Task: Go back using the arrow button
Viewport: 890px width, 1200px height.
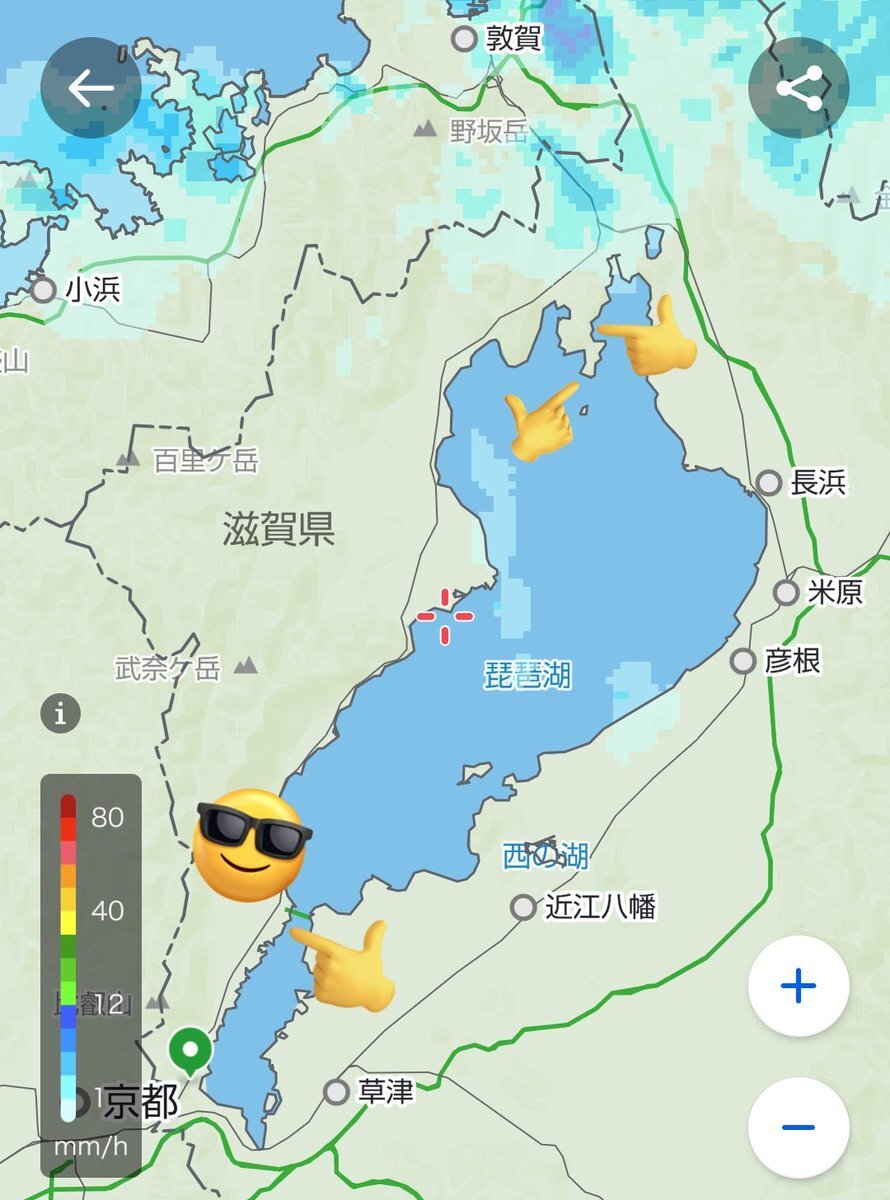Action: [x=91, y=89]
